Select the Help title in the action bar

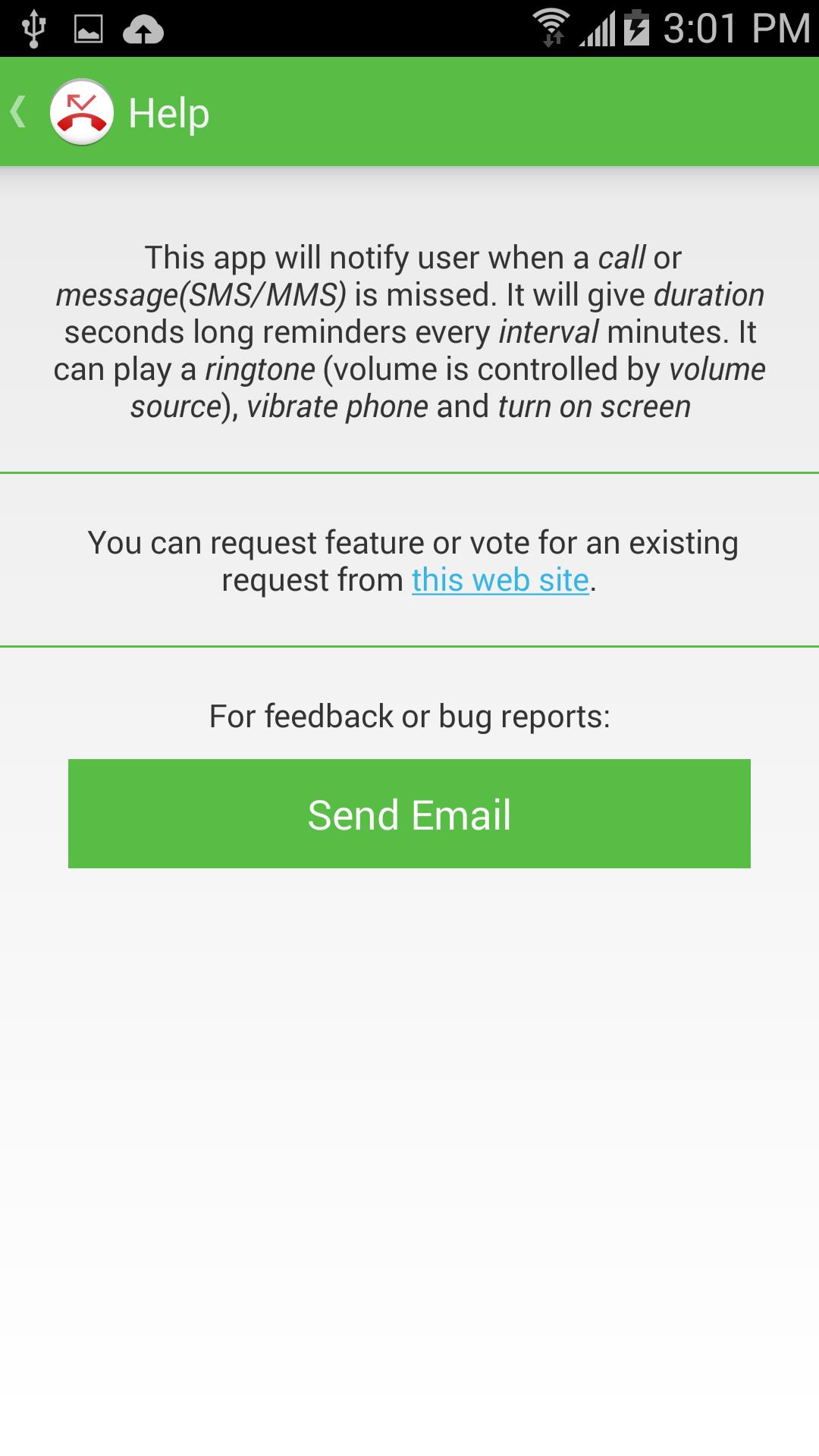click(168, 111)
